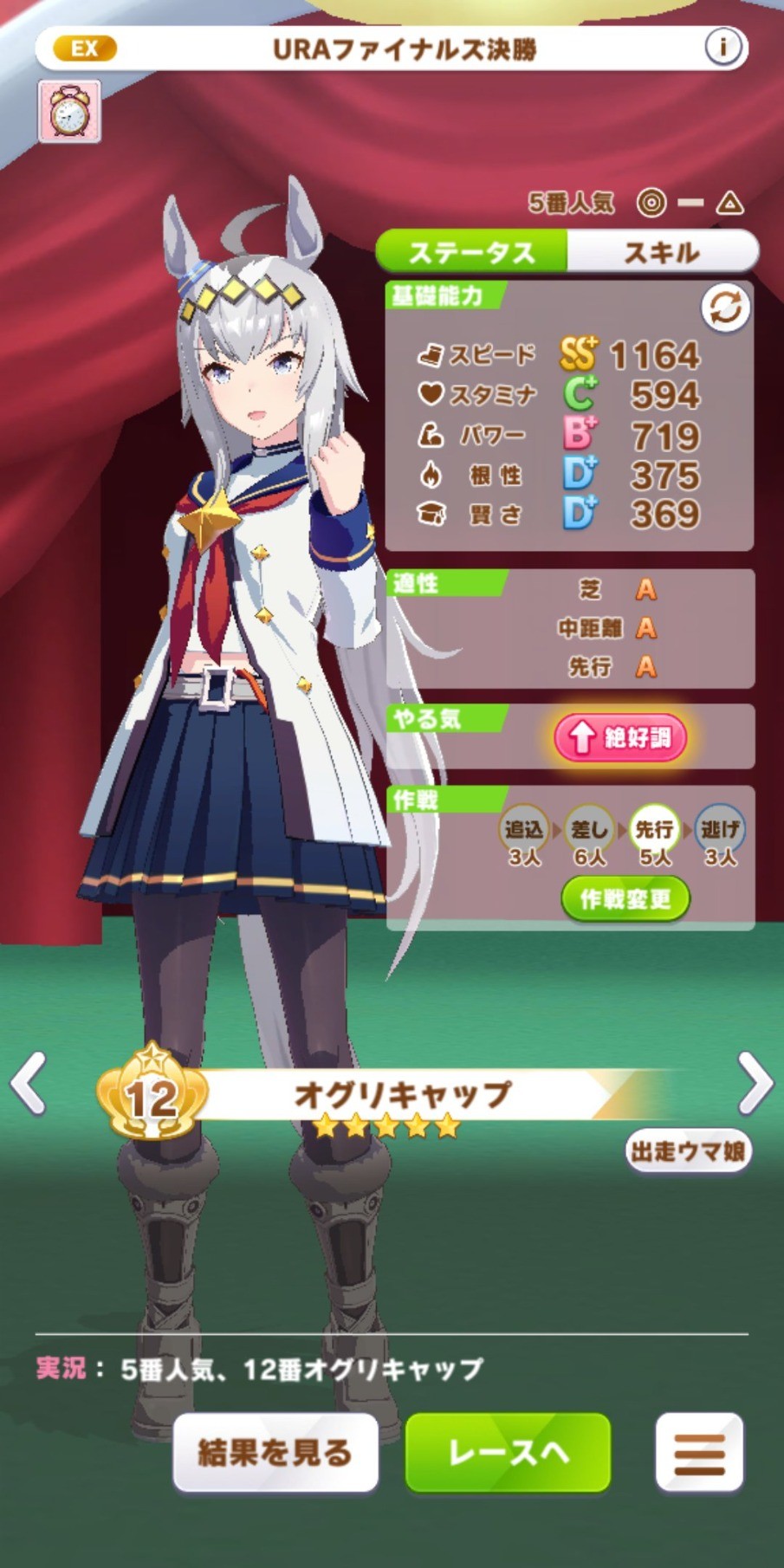Image resolution: width=784 pixels, height=1568 pixels.
Task: Tap the alarm clock item icon
Action: (x=69, y=112)
